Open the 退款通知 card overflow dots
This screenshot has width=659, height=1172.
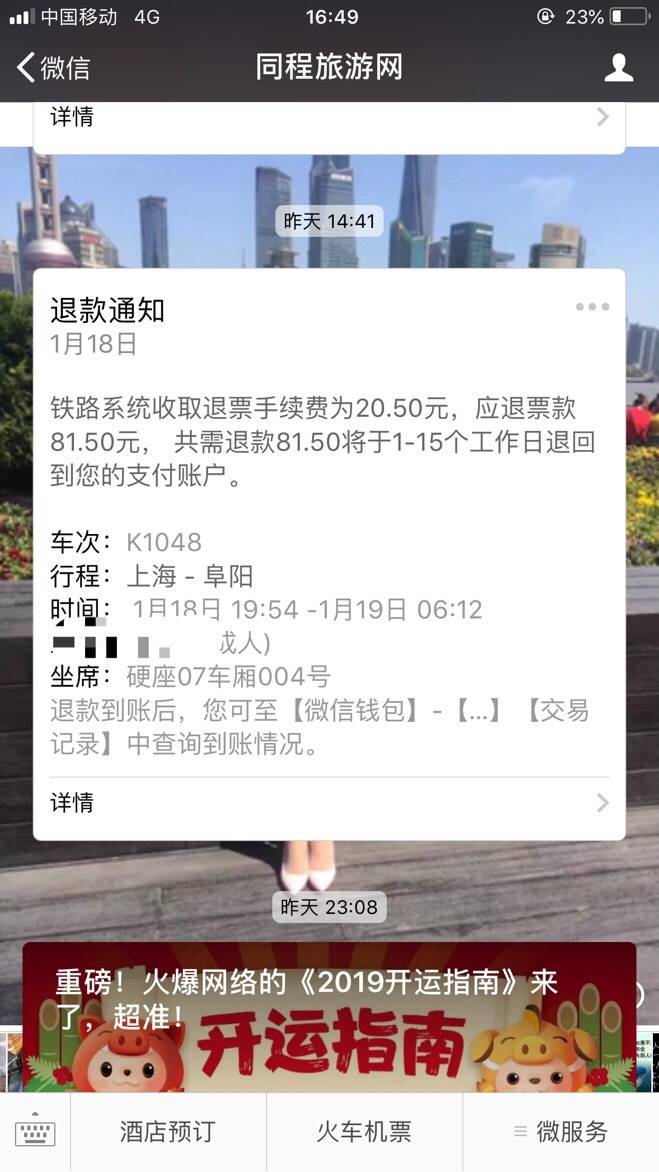coord(592,307)
